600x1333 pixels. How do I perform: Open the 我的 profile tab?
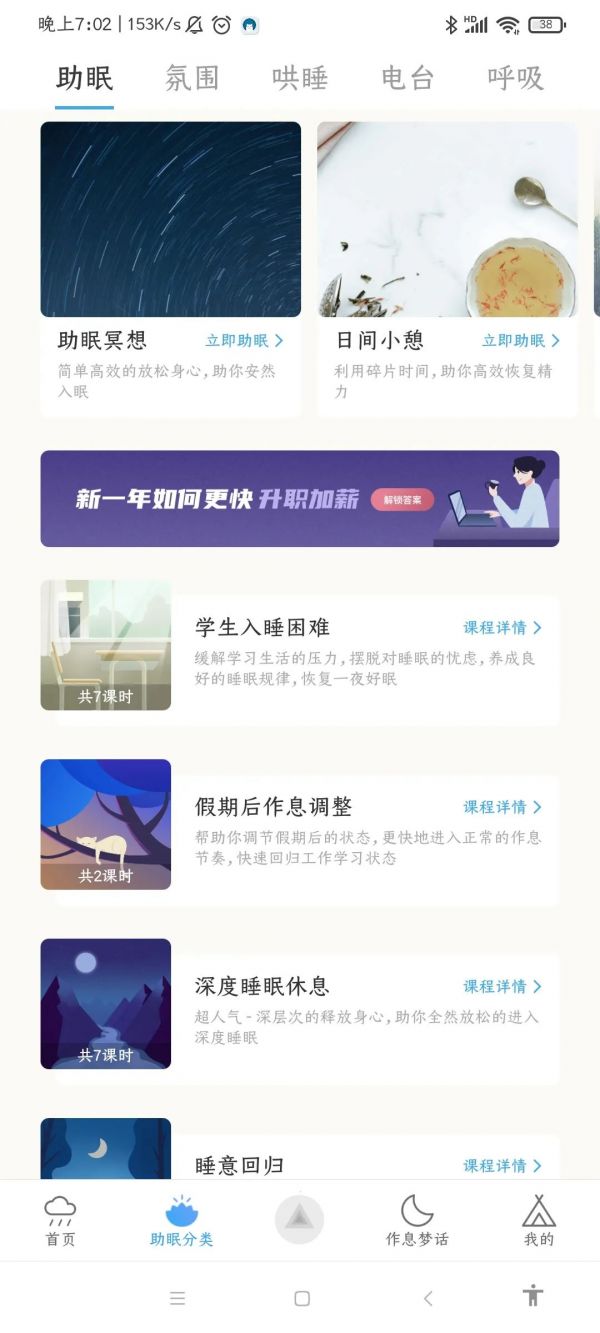coord(538,1220)
